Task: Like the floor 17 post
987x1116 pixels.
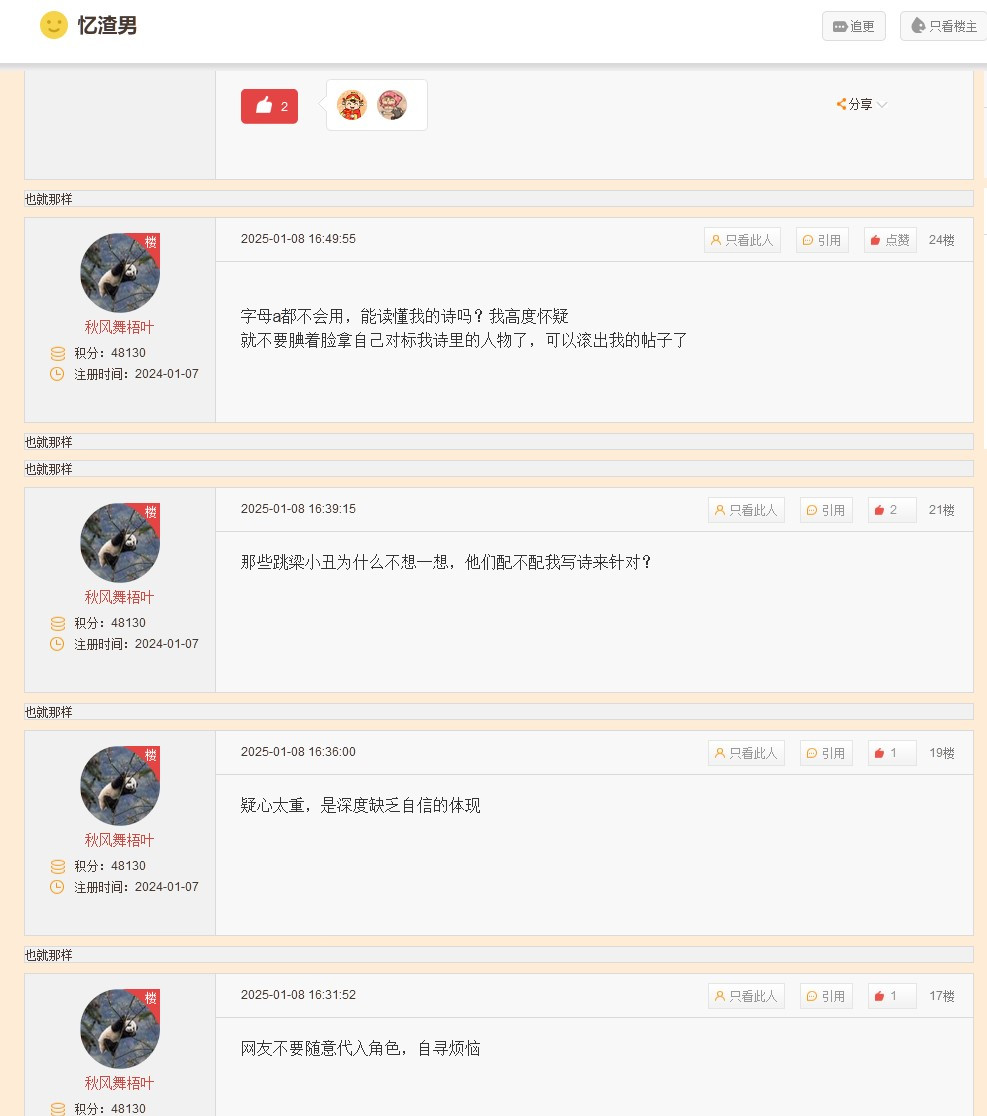Action: (x=891, y=996)
